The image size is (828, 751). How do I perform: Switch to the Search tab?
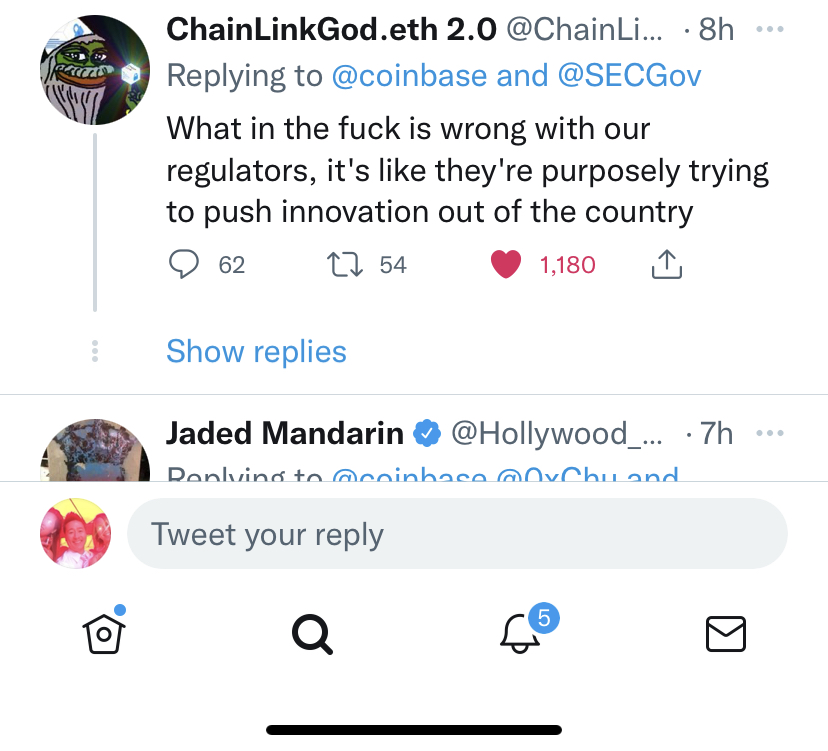pos(311,633)
